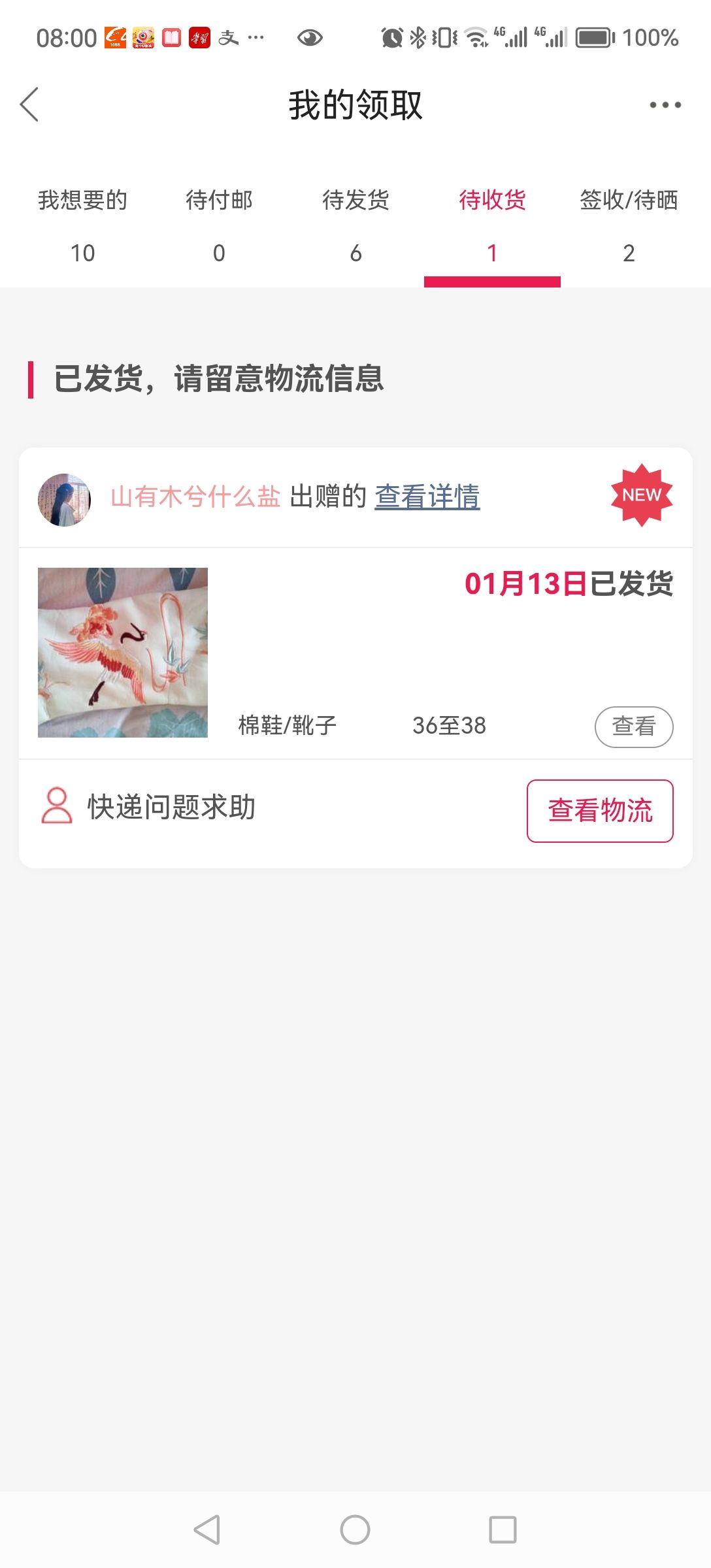The height and width of the screenshot is (1568, 711).
Task: Switch to the 待付邮 tab
Action: (x=219, y=225)
